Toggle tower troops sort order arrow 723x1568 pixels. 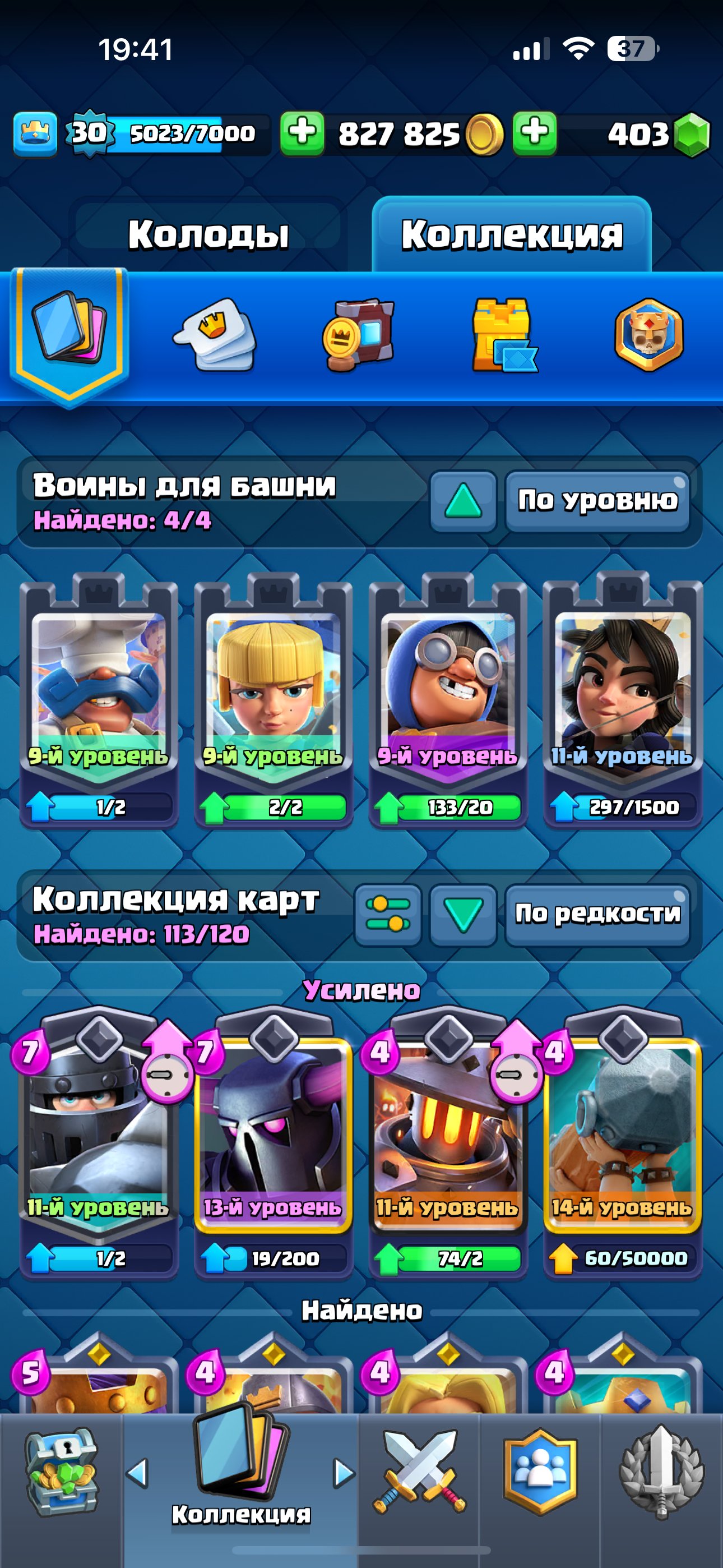464,501
